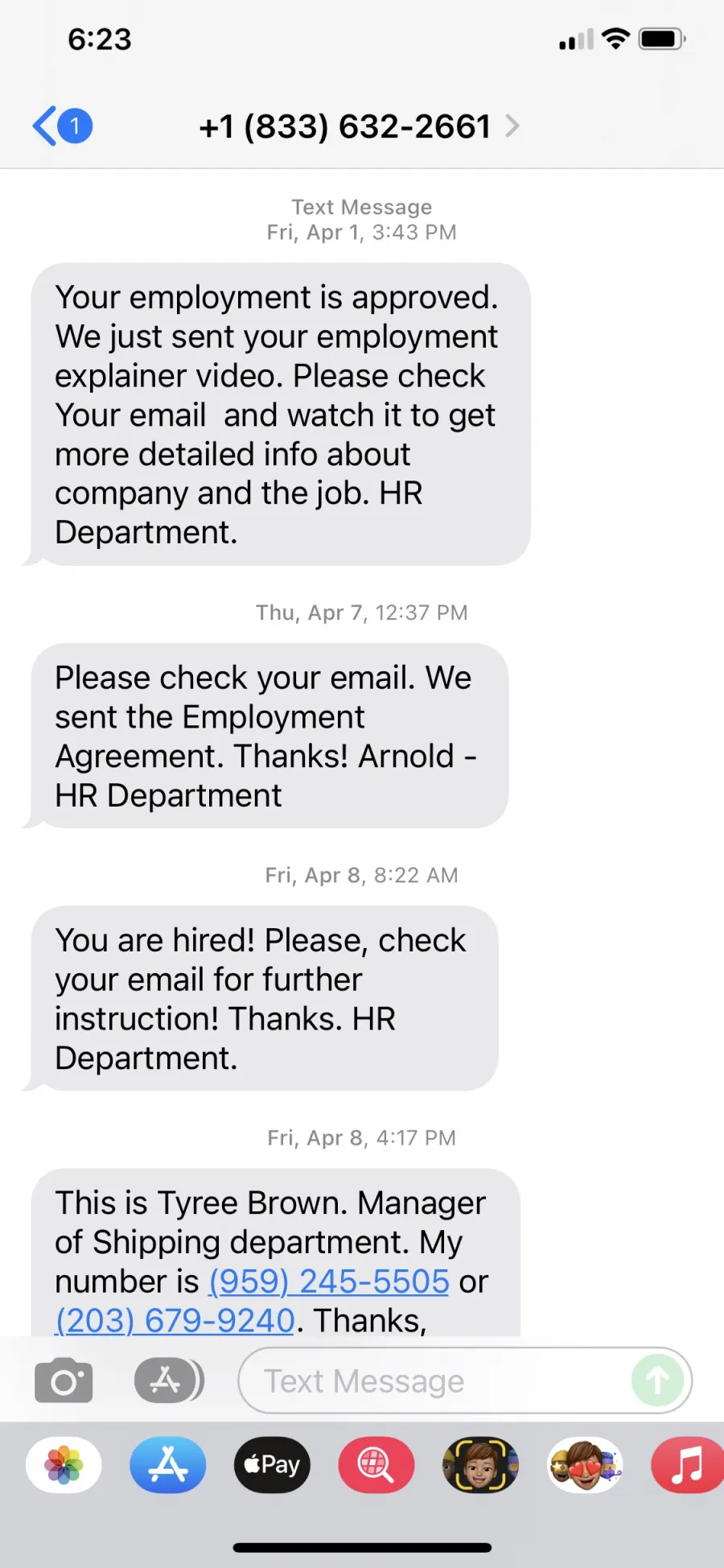Open the App Store iMessage app
This screenshot has width=724, height=1568.
168,1465
